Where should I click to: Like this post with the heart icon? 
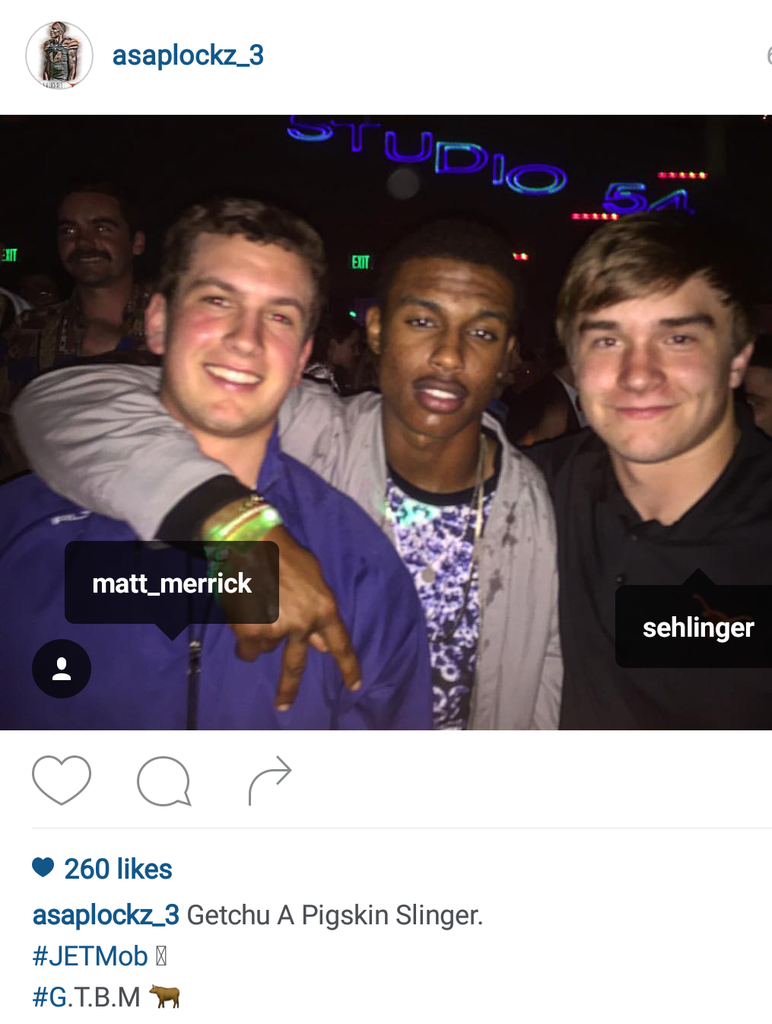[62, 780]
